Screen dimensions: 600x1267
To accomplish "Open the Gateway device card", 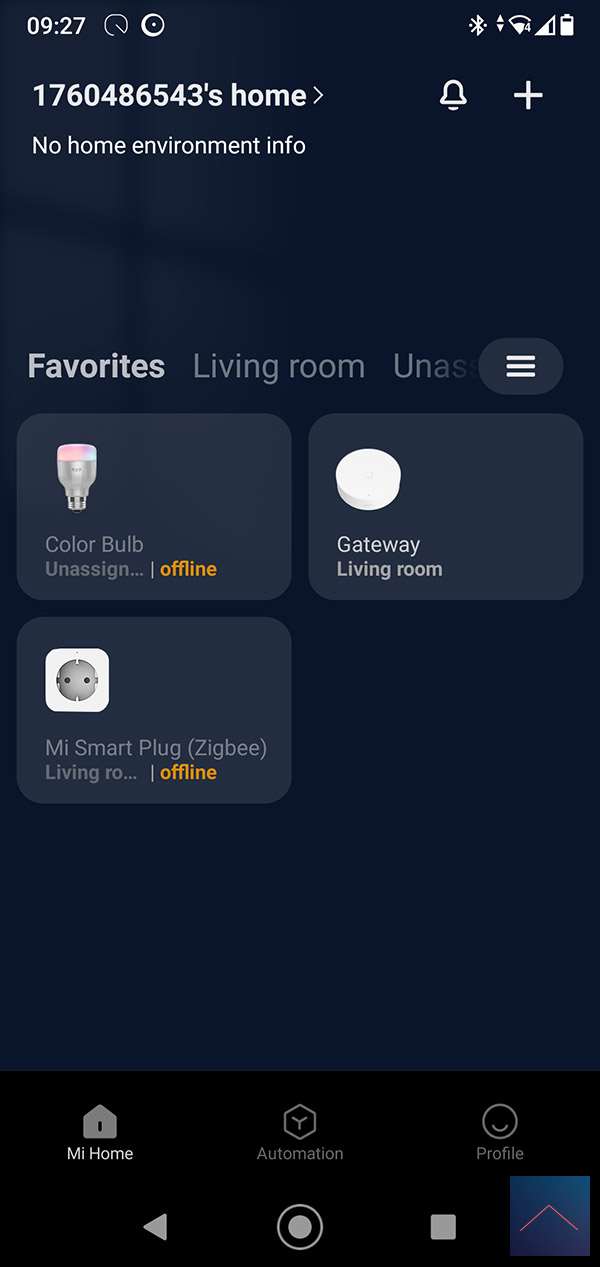I will pos(445,507).
